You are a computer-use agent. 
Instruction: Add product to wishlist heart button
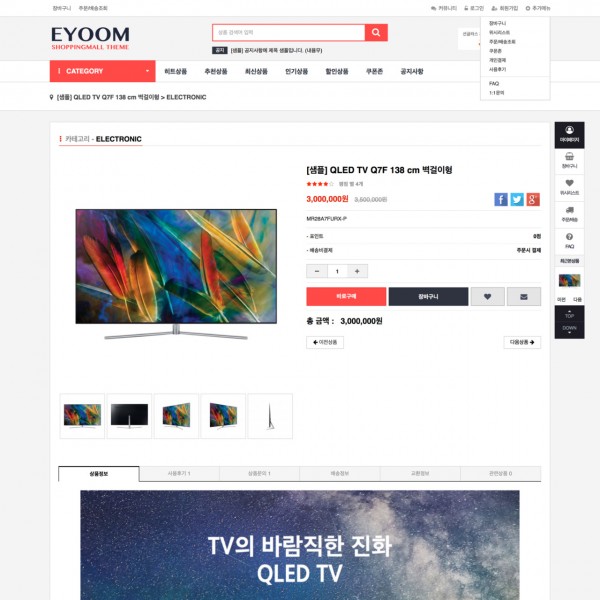[x=487, y=296]
